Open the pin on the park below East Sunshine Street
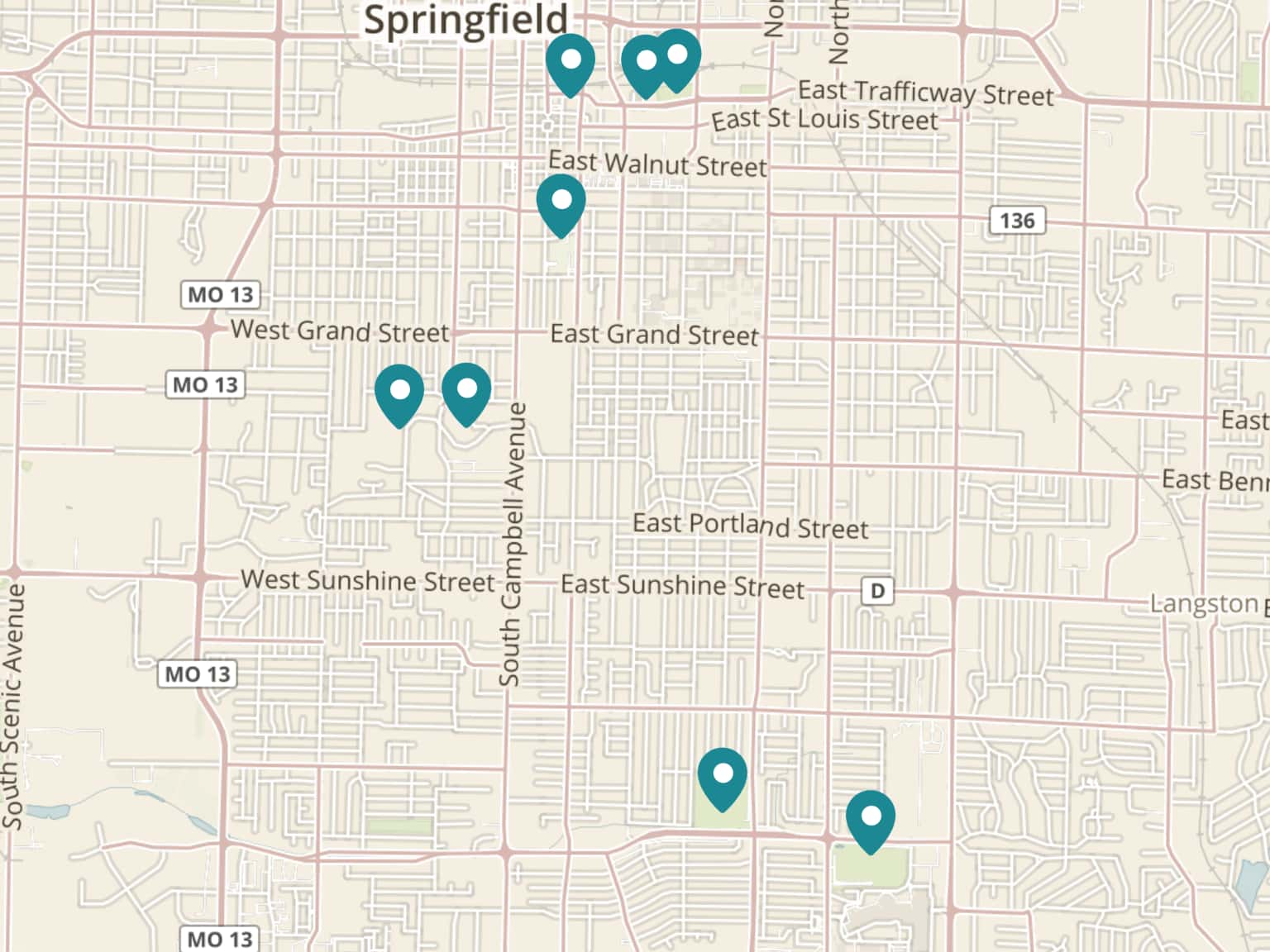This screenshot has width=1270, height=952. pyautogui.click(x=723, y=777)
